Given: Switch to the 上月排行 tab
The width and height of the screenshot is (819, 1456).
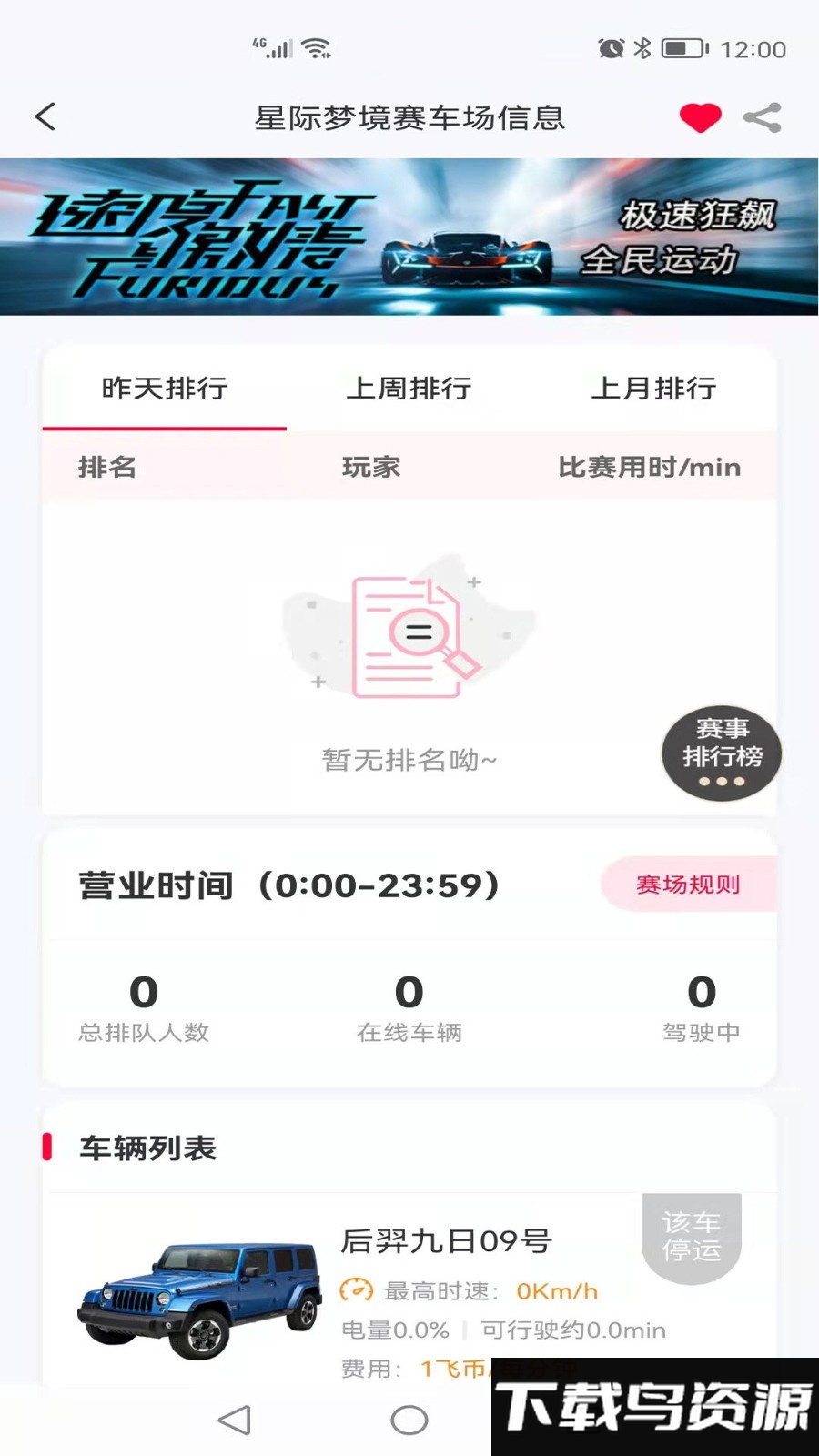Looking at the screenshot, I should (653, 389).
